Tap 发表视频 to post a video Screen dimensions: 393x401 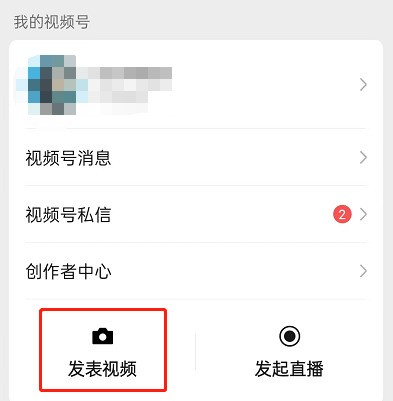(x=103, y=350)
